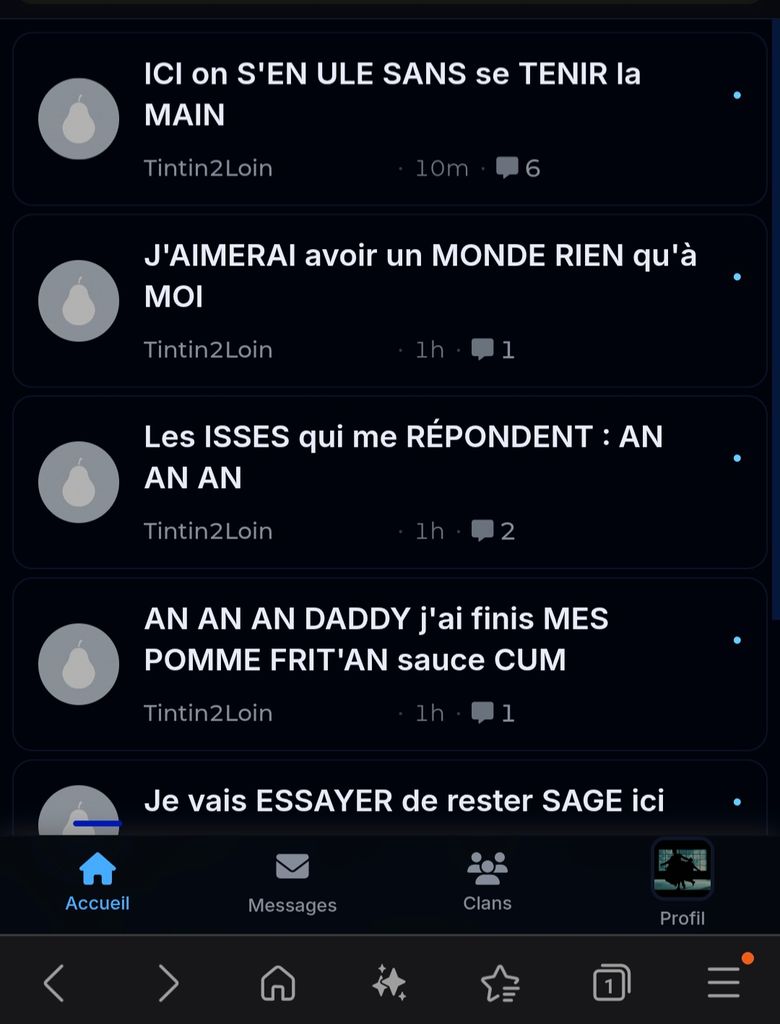The image size is (780, 1024).
Task: Go to the Accueil tab
Action: click(97, 882)
